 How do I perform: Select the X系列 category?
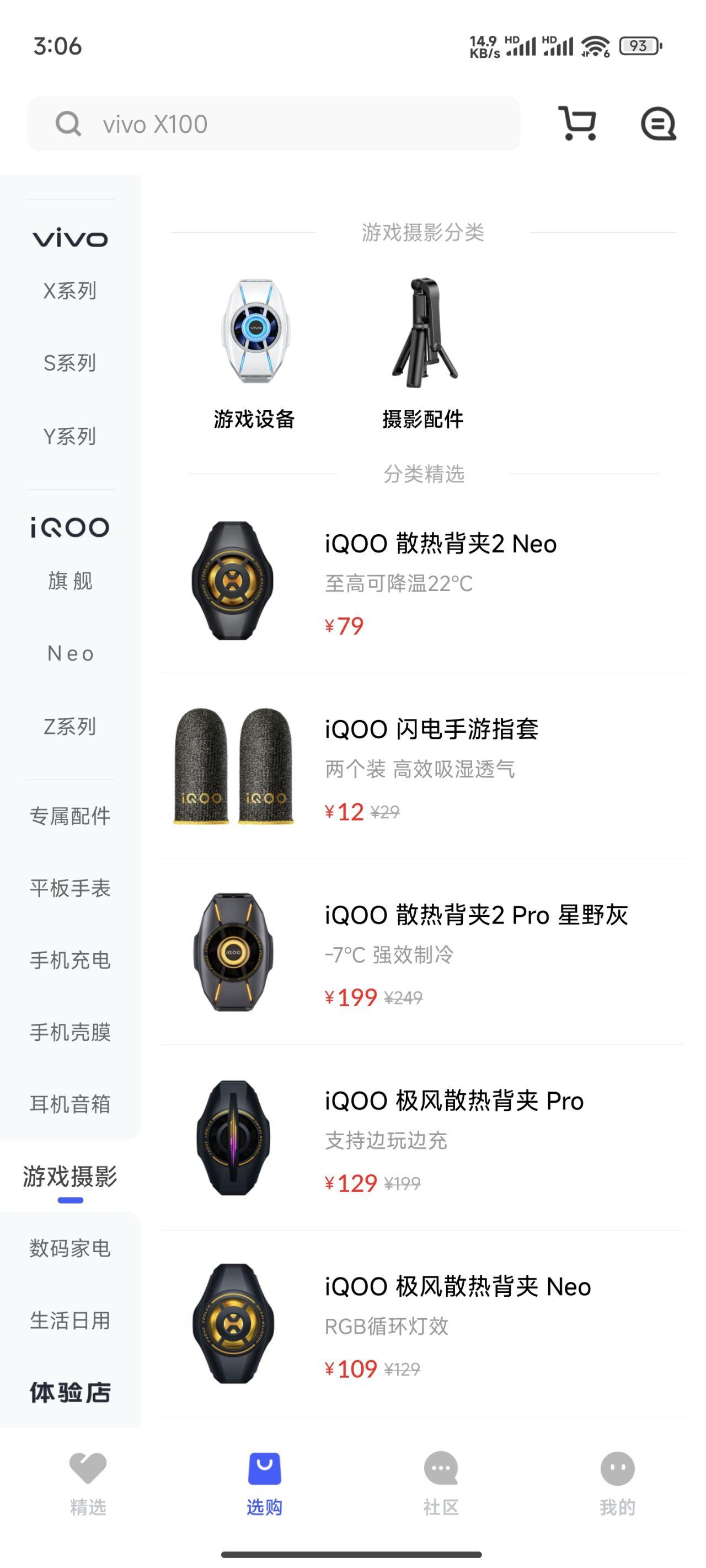[70, 291]
